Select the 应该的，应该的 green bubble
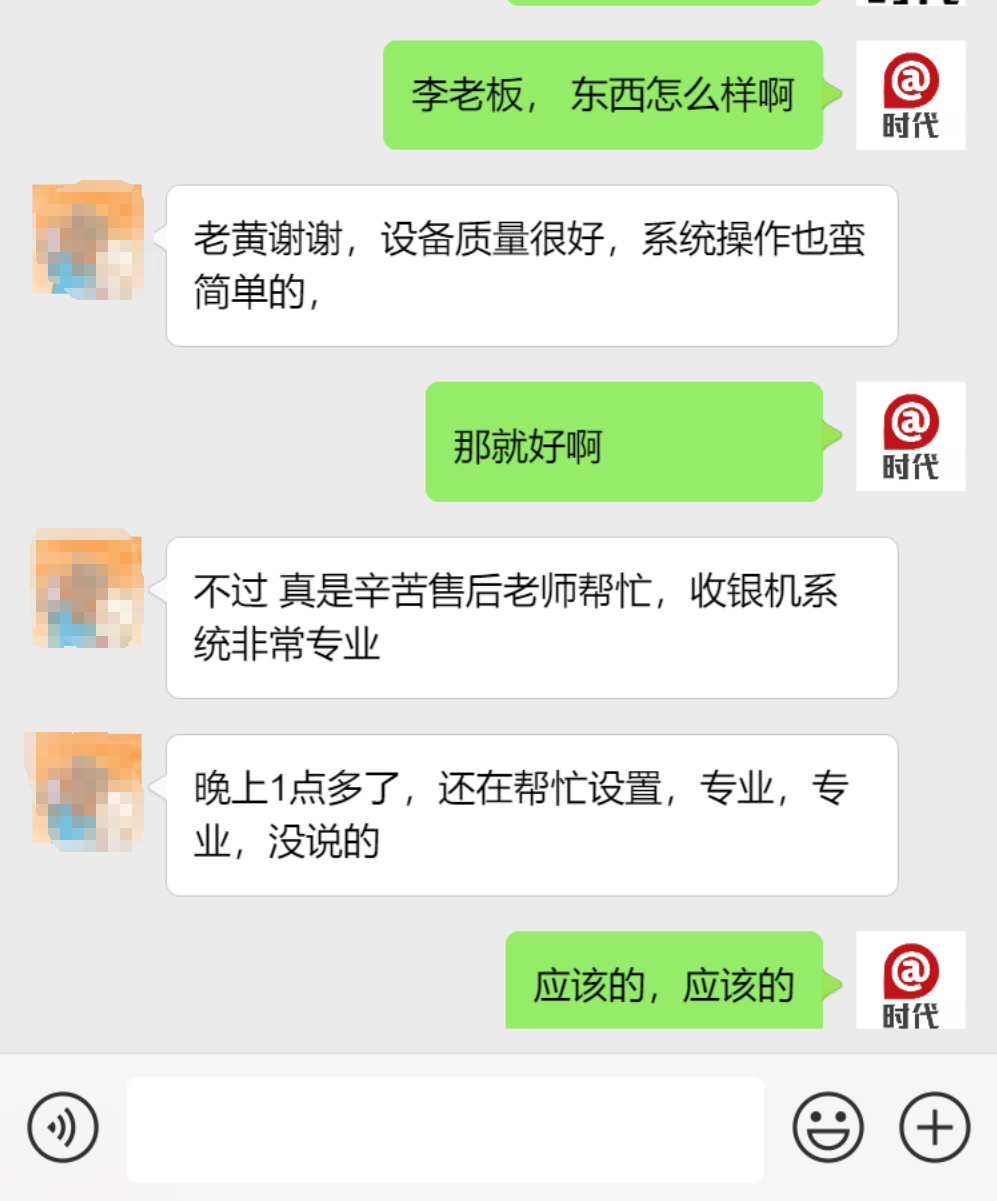 (x=665, y=982)
